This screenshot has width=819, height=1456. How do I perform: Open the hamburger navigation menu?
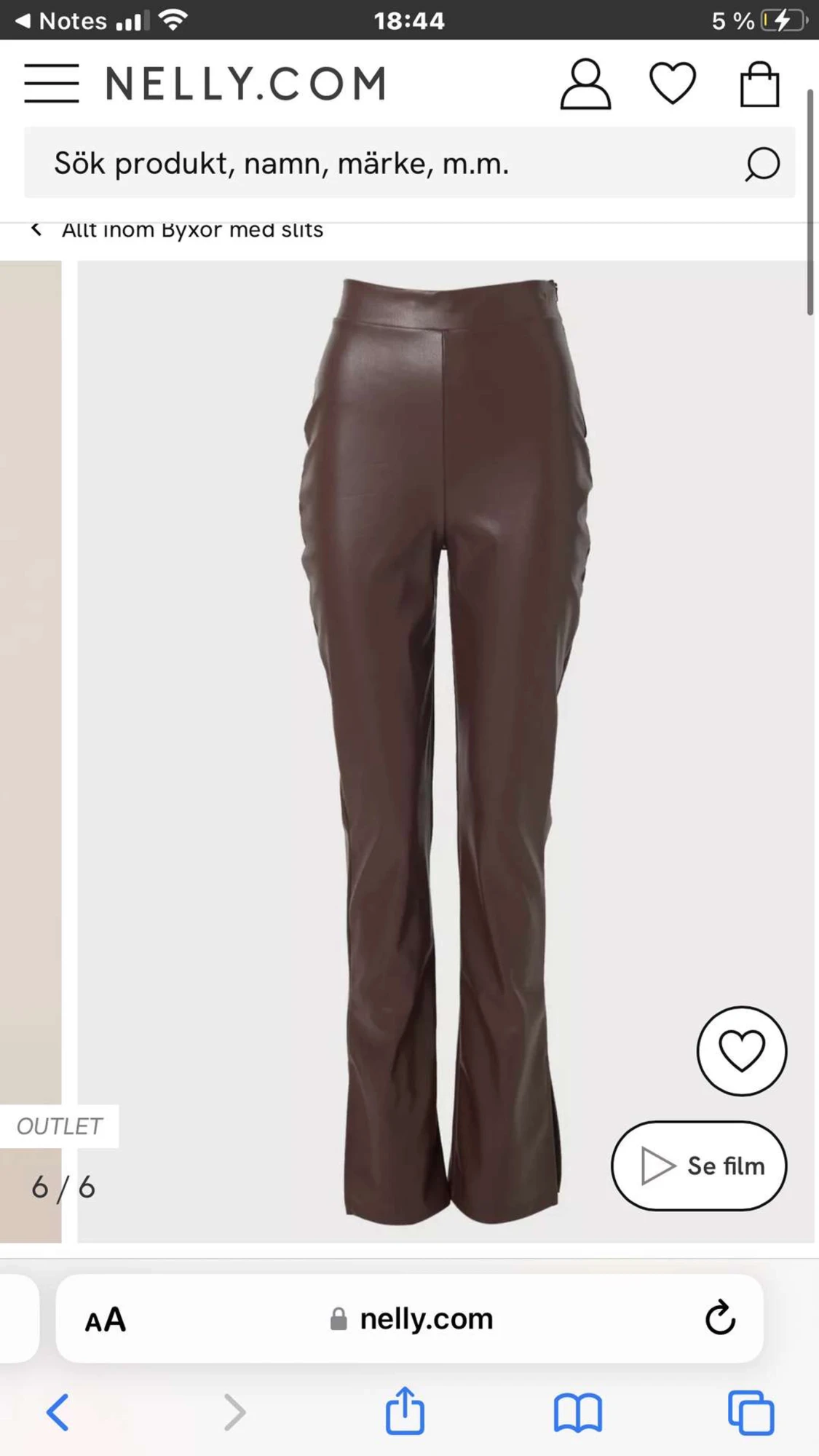click(x=51, y=82)
